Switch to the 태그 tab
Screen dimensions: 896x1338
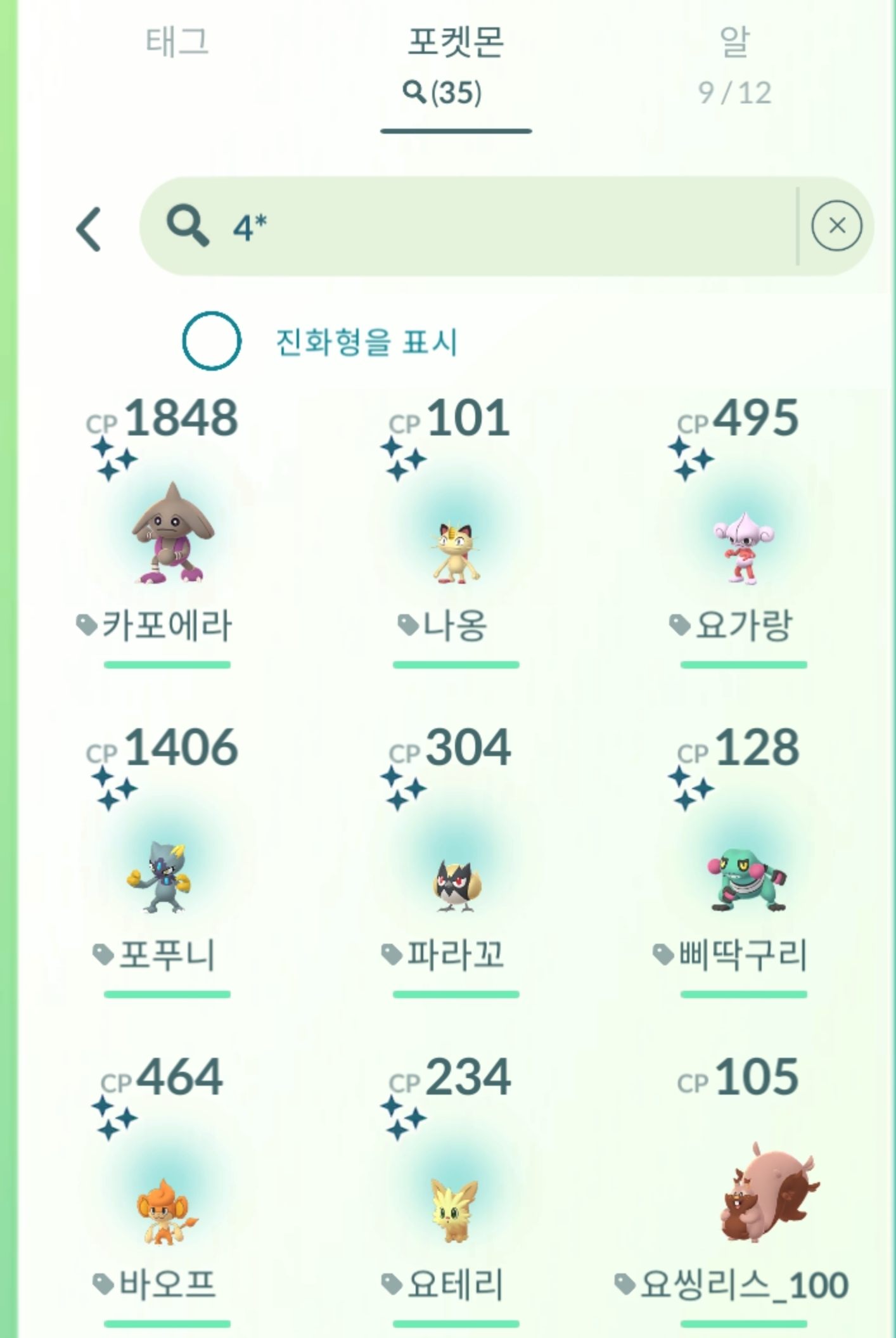point(177,43)
